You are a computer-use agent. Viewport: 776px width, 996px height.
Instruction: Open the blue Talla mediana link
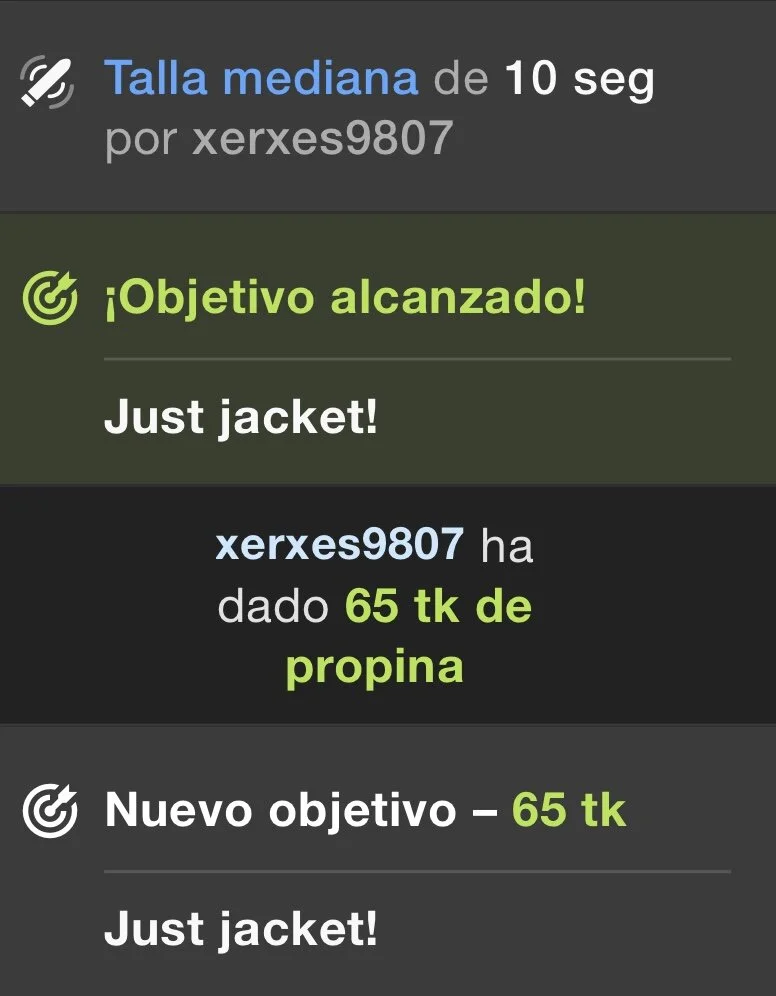(x=261, y=79)
